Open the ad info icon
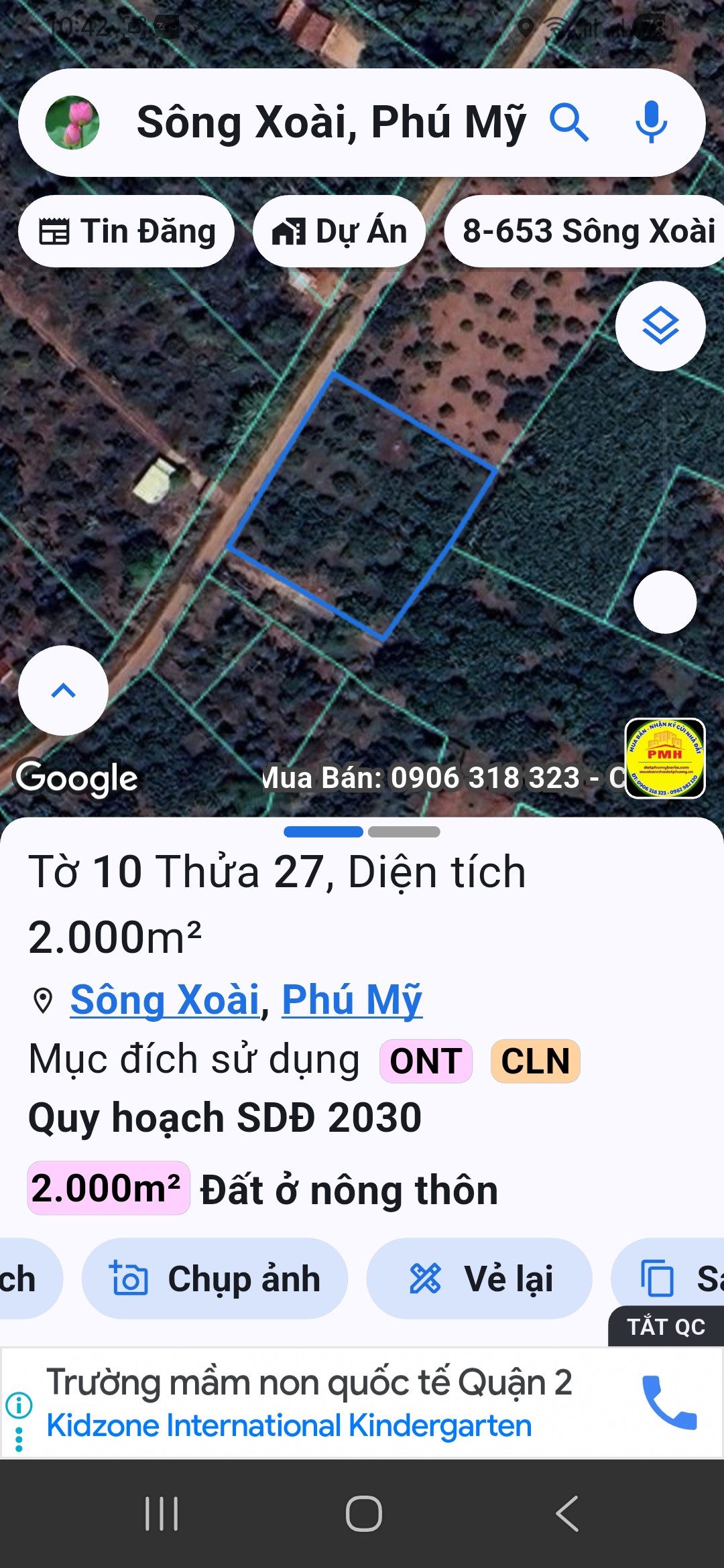The image size is (724, 1568). point(19,1404)
